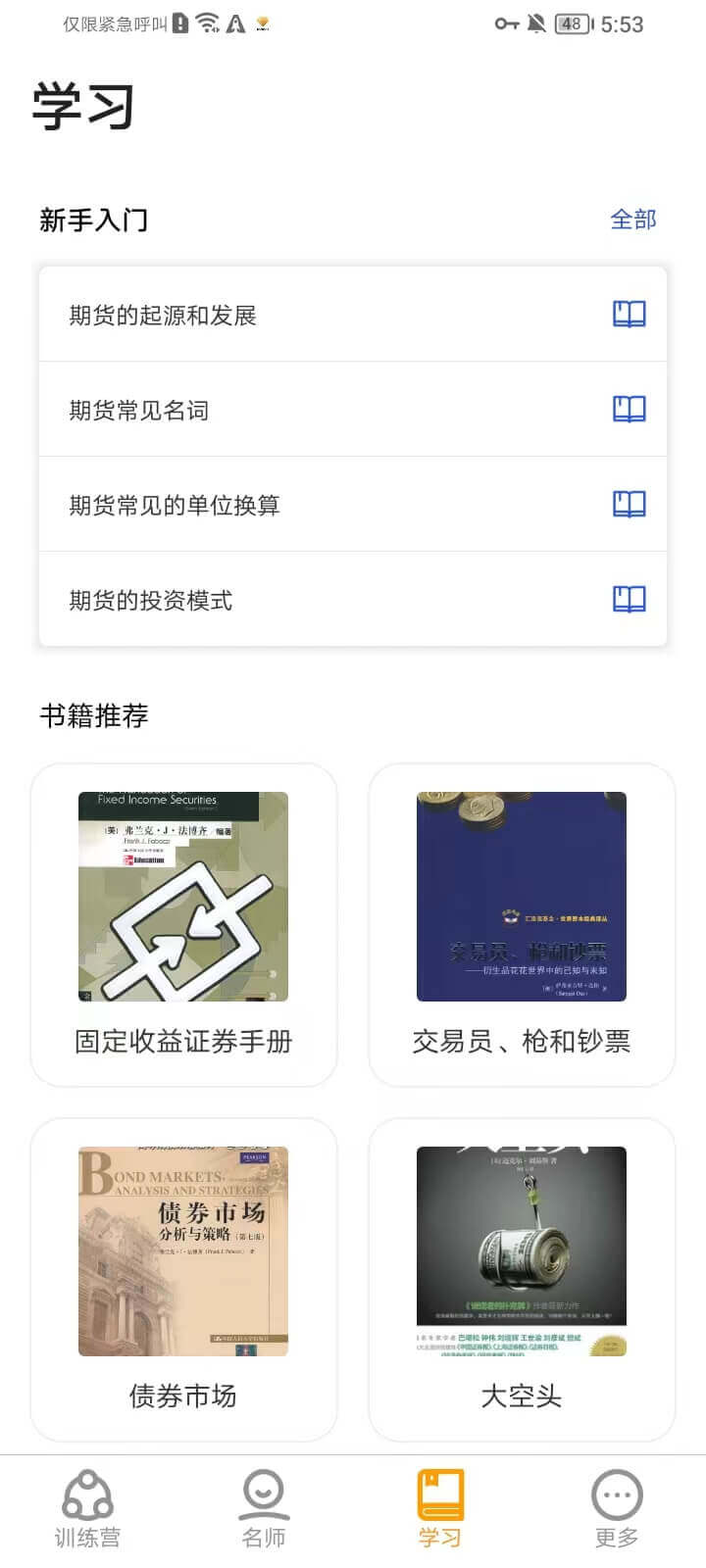Read the 期货常见名词 lesson
706x1568 pixels.
[x=353, y=410]
